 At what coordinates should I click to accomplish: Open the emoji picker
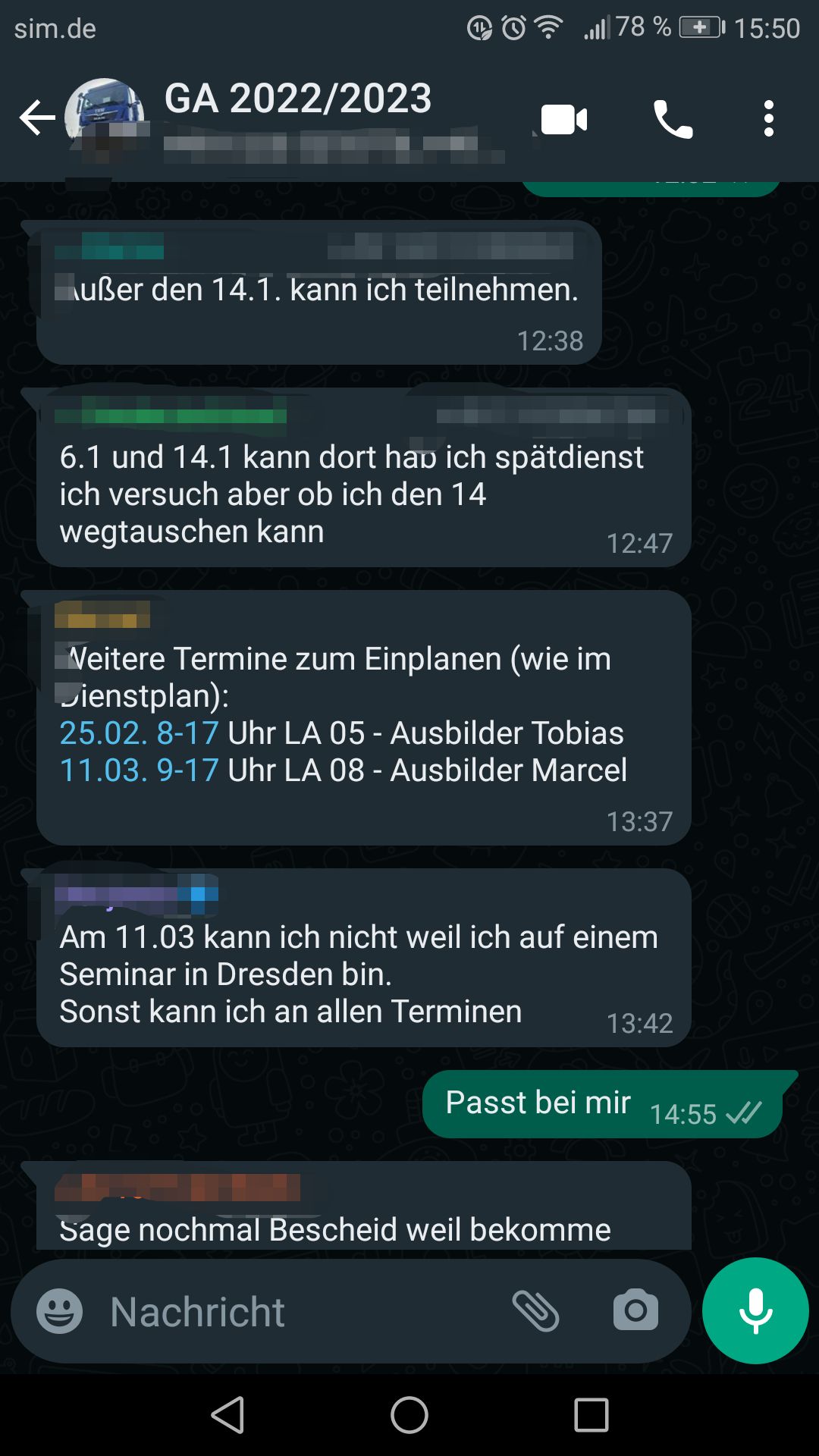(60, 1311)
